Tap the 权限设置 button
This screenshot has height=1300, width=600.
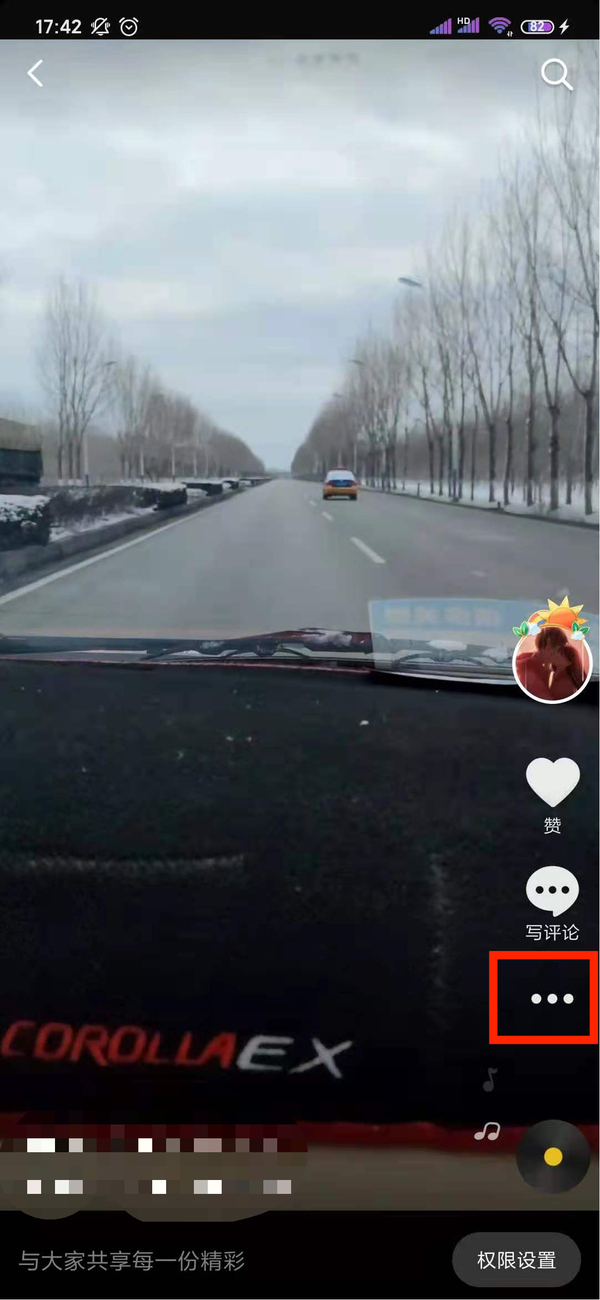[x=516, y=1260]
